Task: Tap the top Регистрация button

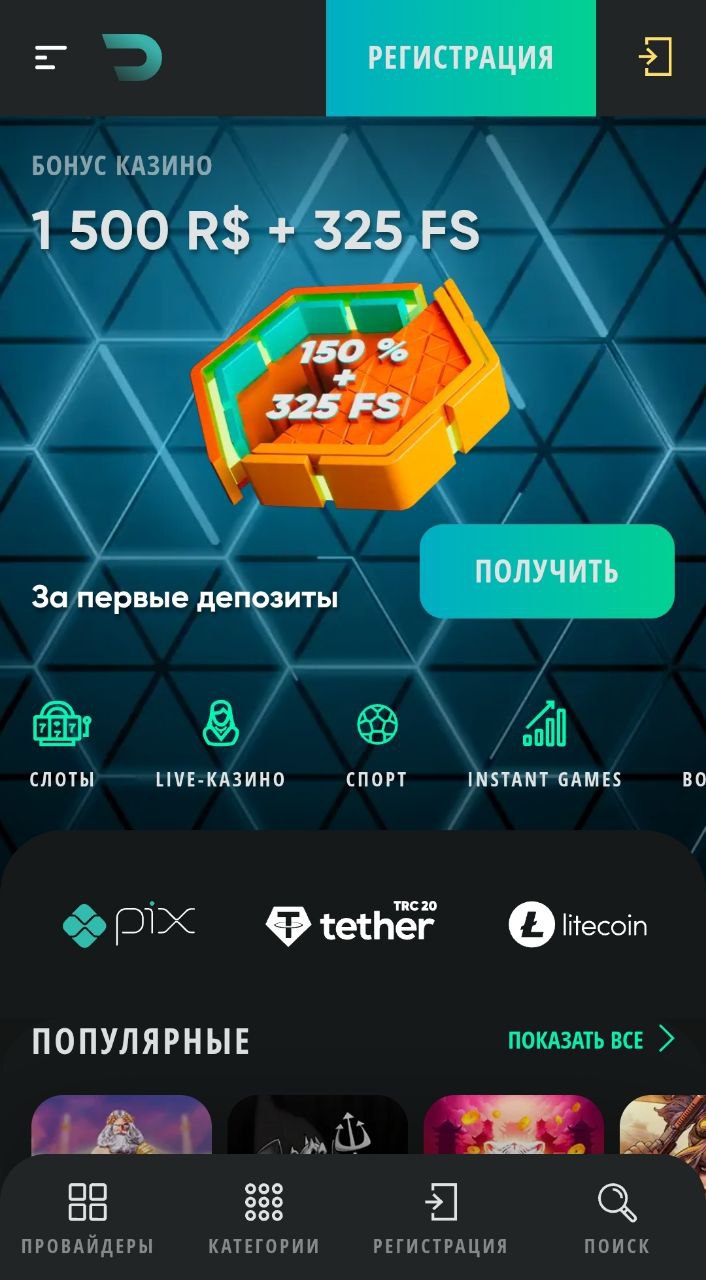Action: tap(461, 58)
